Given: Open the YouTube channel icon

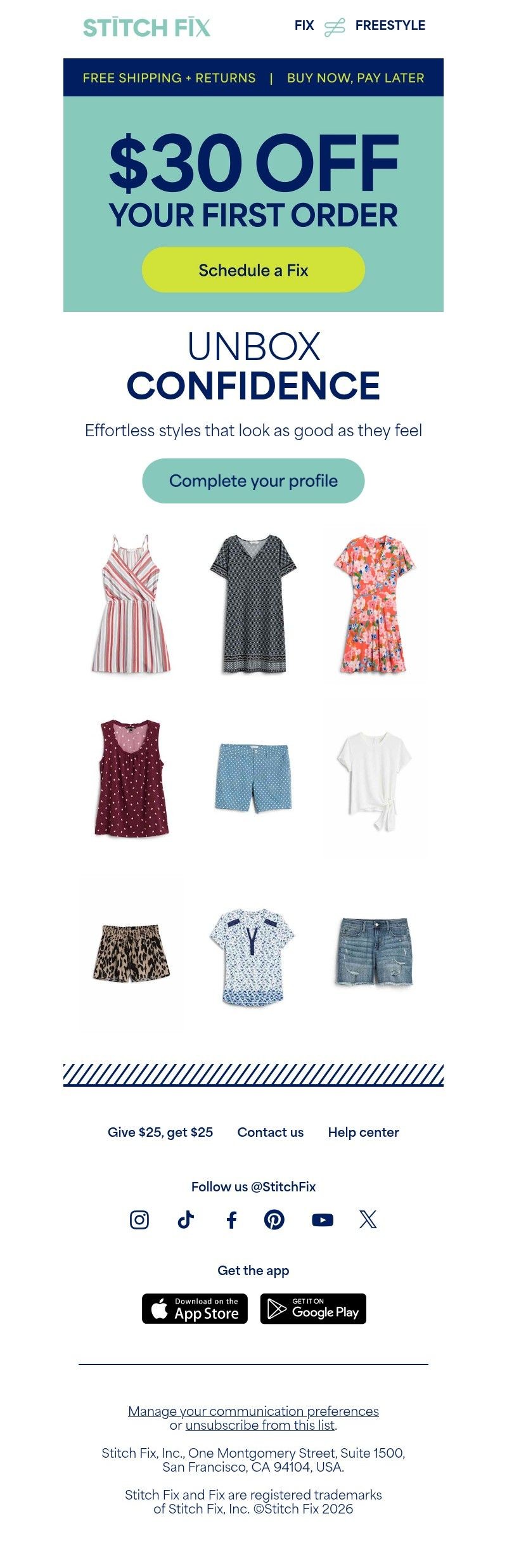Looking at the screenshot, I should pos(323,1219).
